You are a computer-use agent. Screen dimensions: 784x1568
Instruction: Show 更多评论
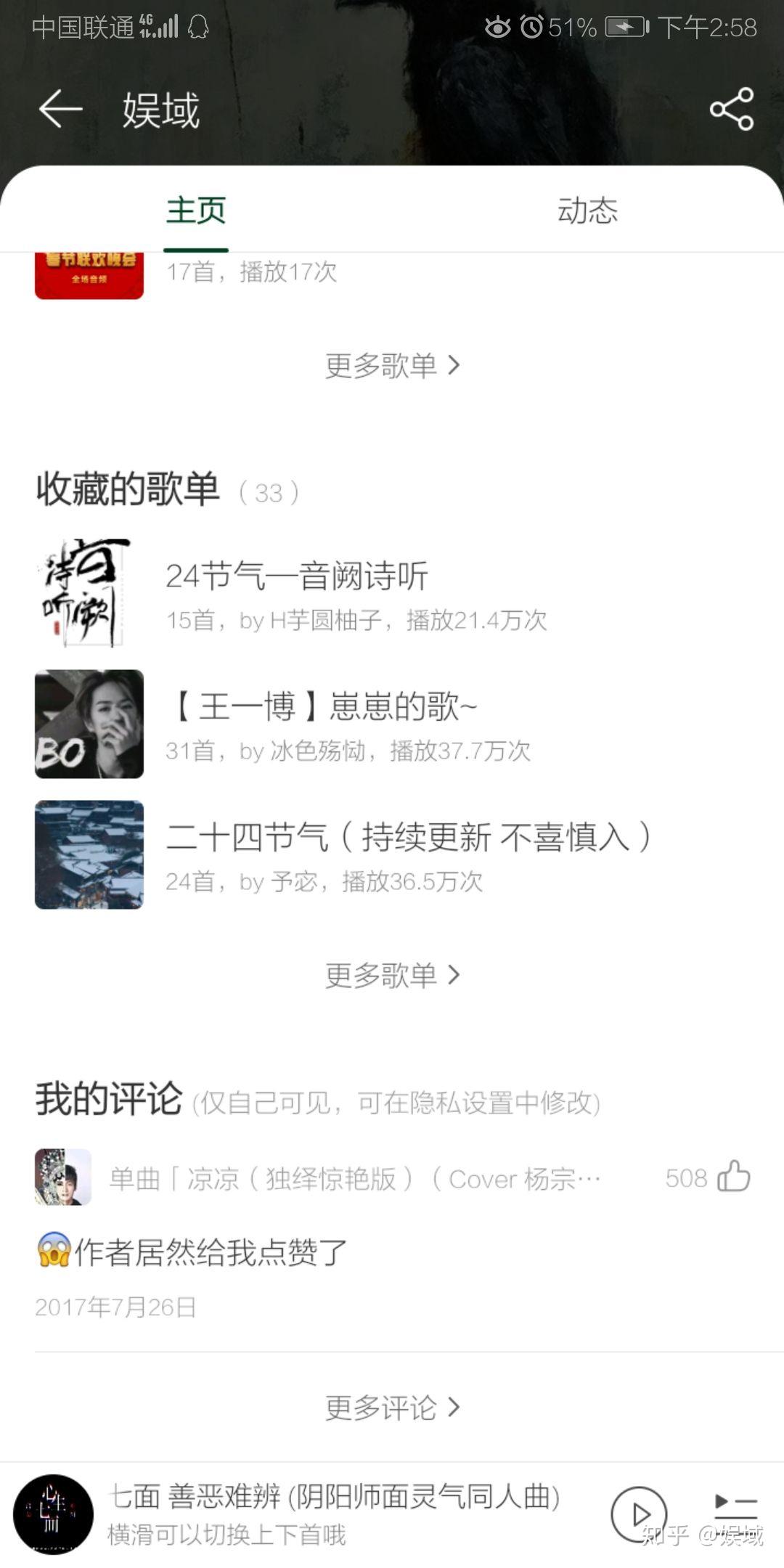[392, 1407]
